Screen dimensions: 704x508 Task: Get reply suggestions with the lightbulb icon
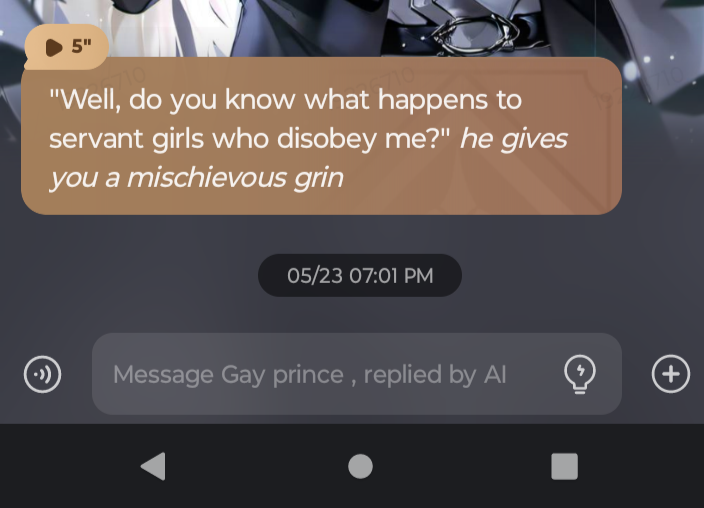580,374
